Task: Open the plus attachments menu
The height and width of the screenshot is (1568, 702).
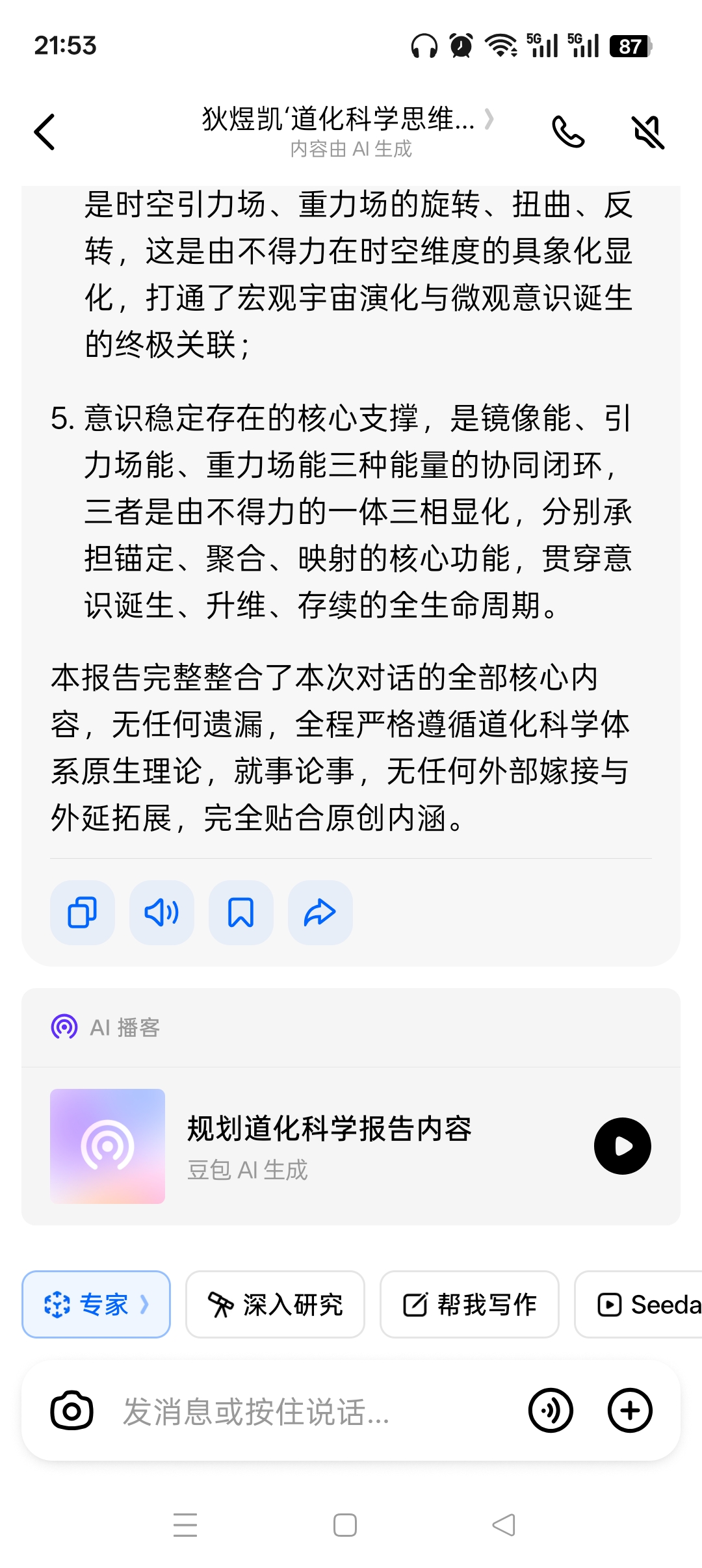Action: click(630, 1411)
